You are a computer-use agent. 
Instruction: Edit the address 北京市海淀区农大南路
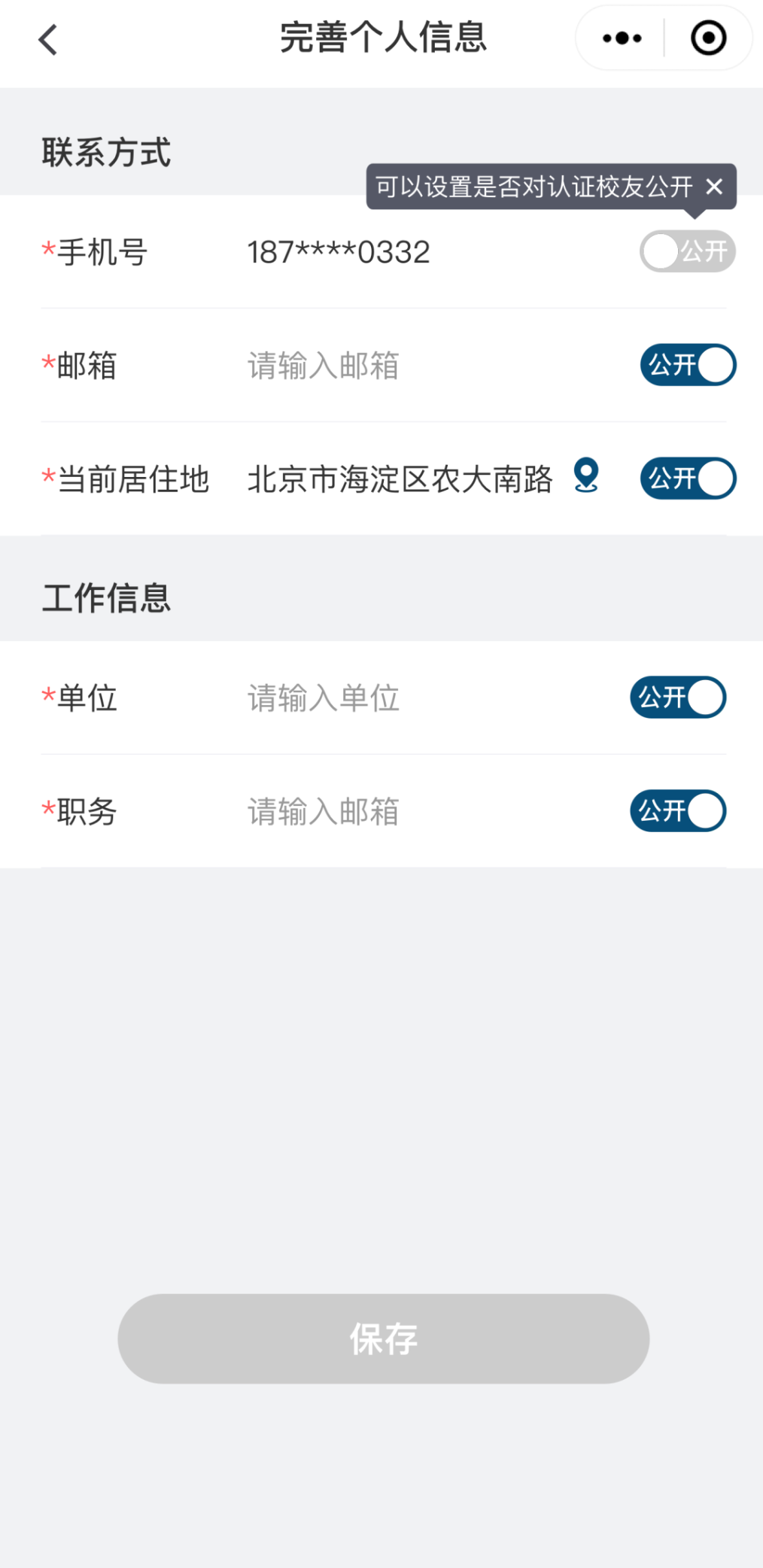point(400,479)
